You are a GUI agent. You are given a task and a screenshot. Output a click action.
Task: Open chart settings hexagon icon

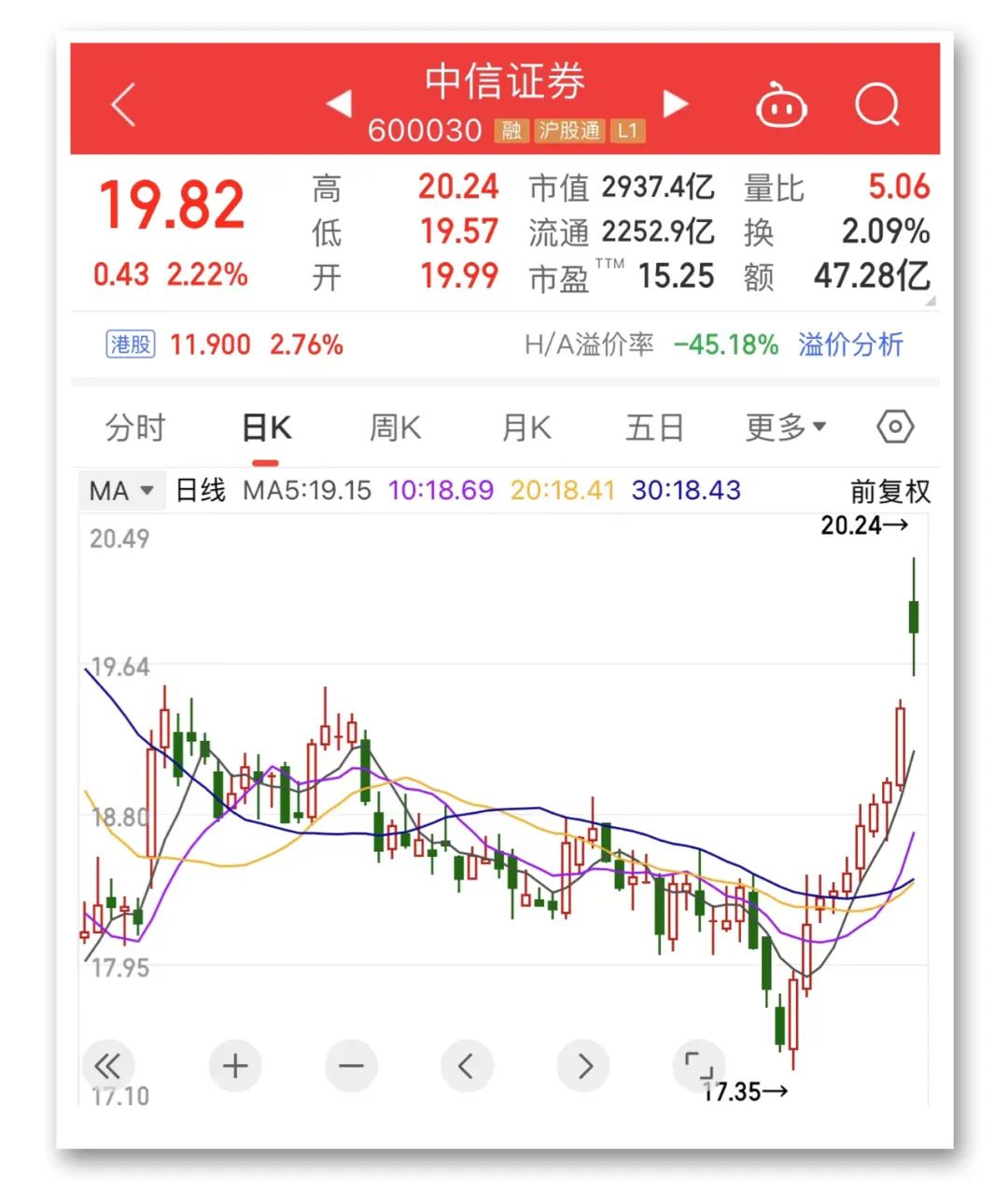[x=895, y=427]
